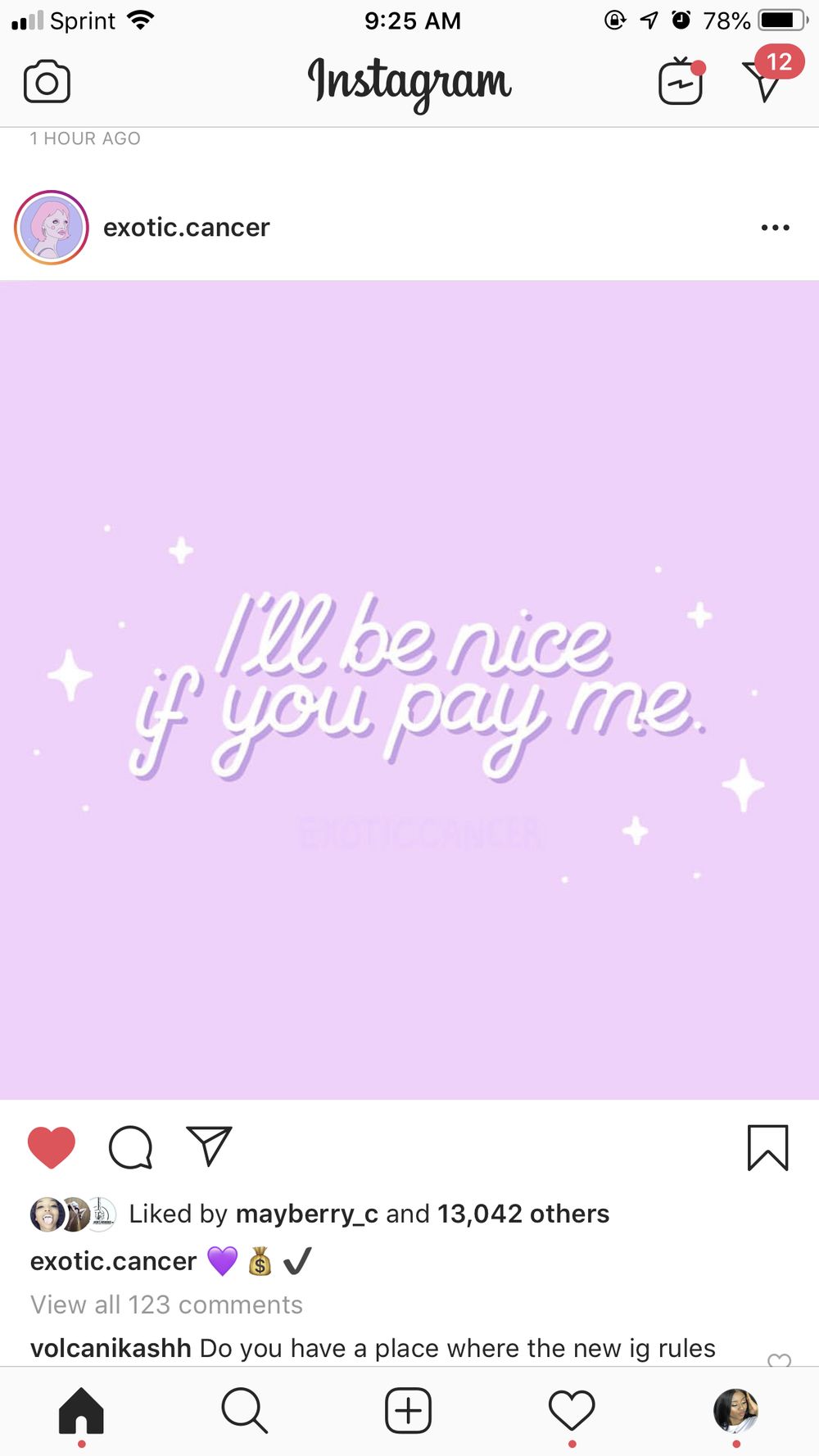Create a new post with plus tab
Viewport: 819px width, 1456px height.
409,1410
